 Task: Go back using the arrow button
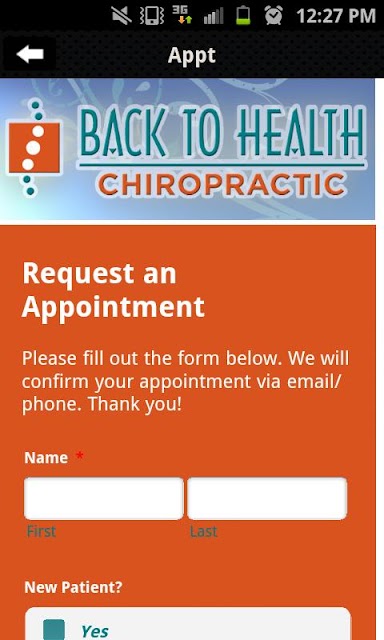pyautogui.click(x=29, y=54)
